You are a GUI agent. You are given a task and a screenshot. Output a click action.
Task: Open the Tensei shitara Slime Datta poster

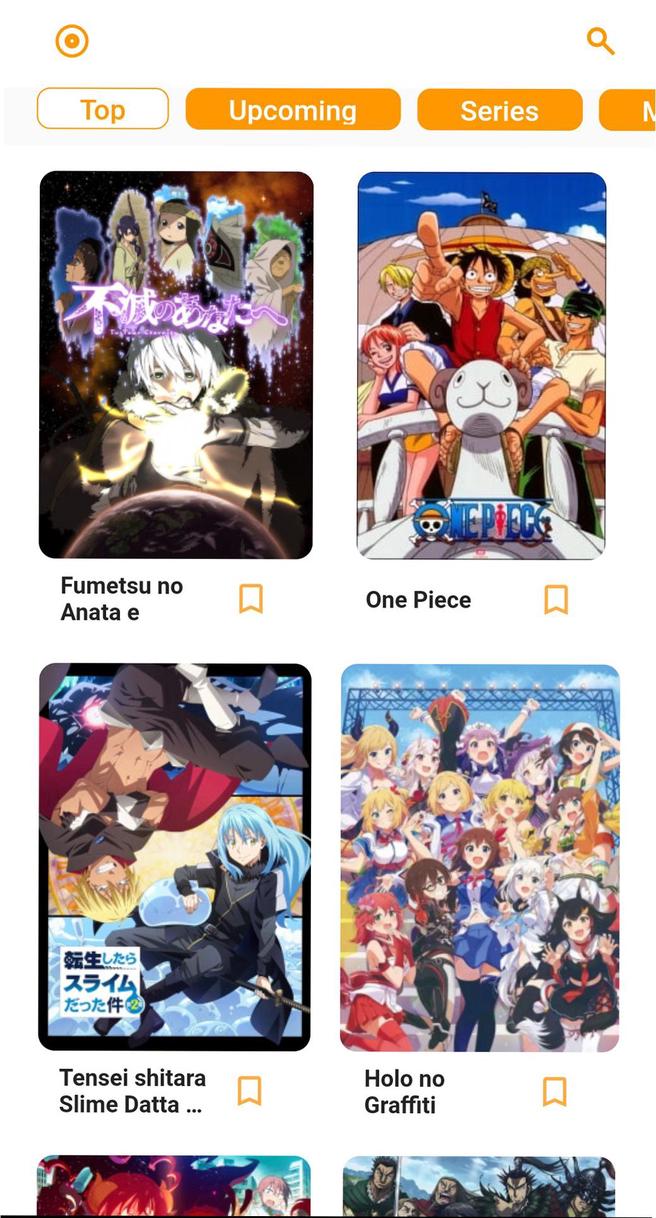click(175, 857)
